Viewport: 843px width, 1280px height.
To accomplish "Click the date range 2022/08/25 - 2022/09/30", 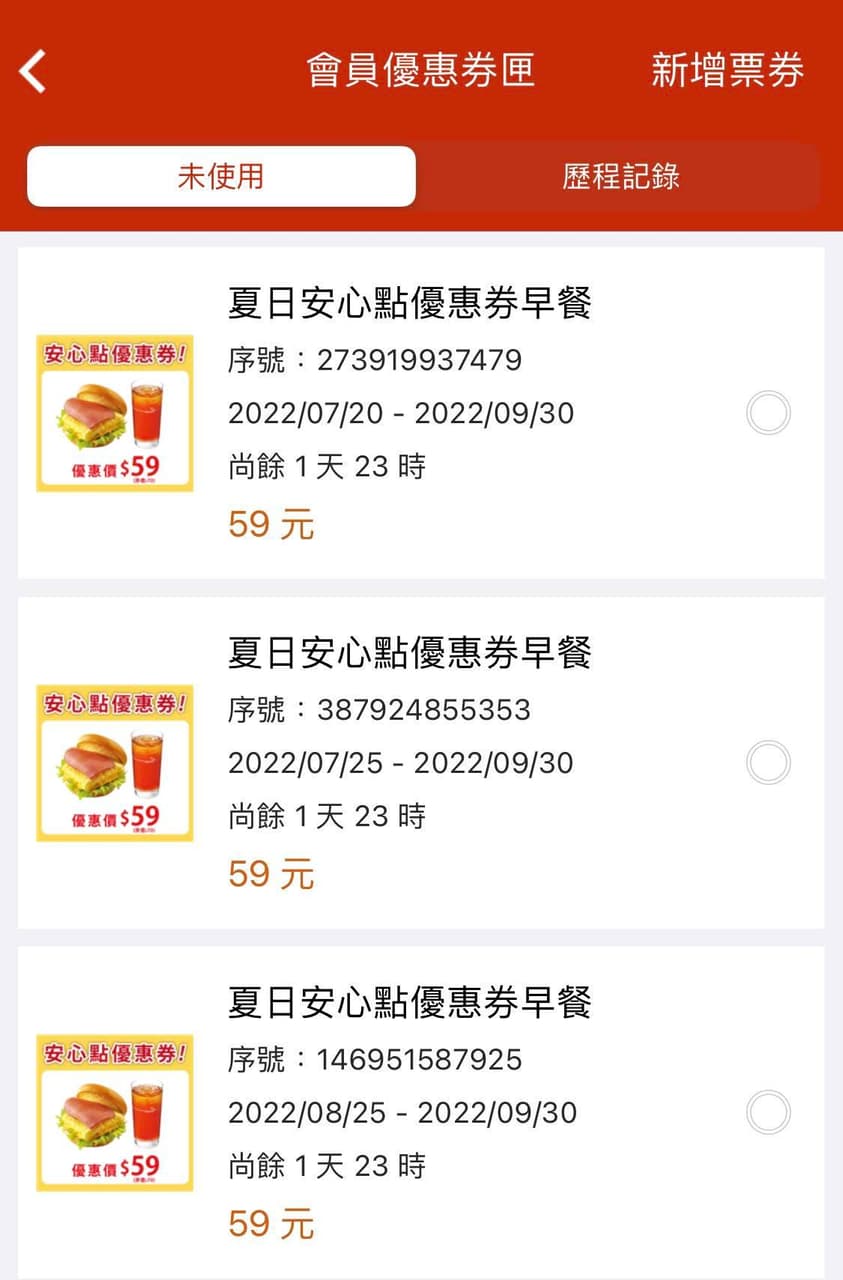I will pos(402,1113).
